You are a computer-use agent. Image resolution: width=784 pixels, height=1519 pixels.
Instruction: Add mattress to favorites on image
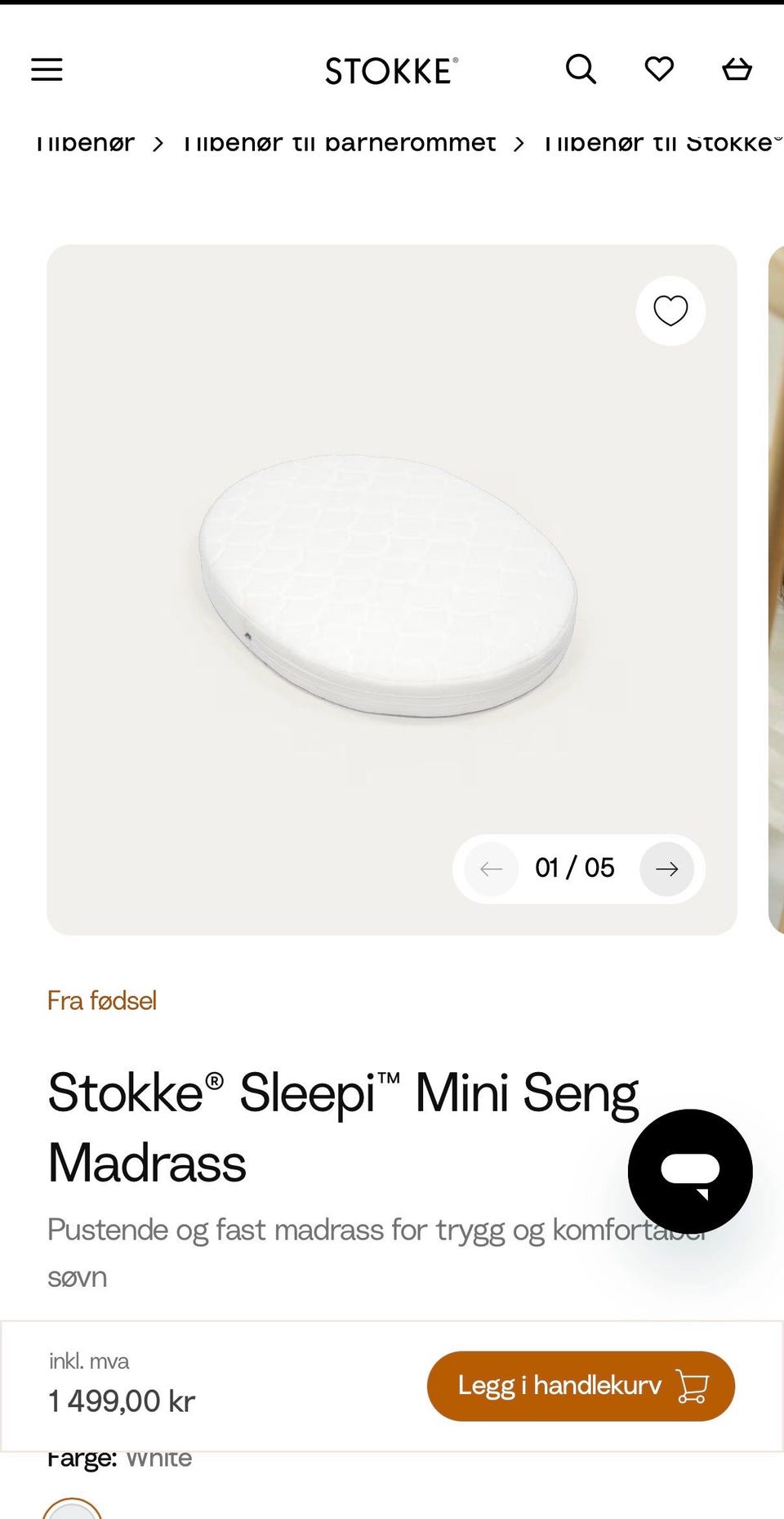670,311
